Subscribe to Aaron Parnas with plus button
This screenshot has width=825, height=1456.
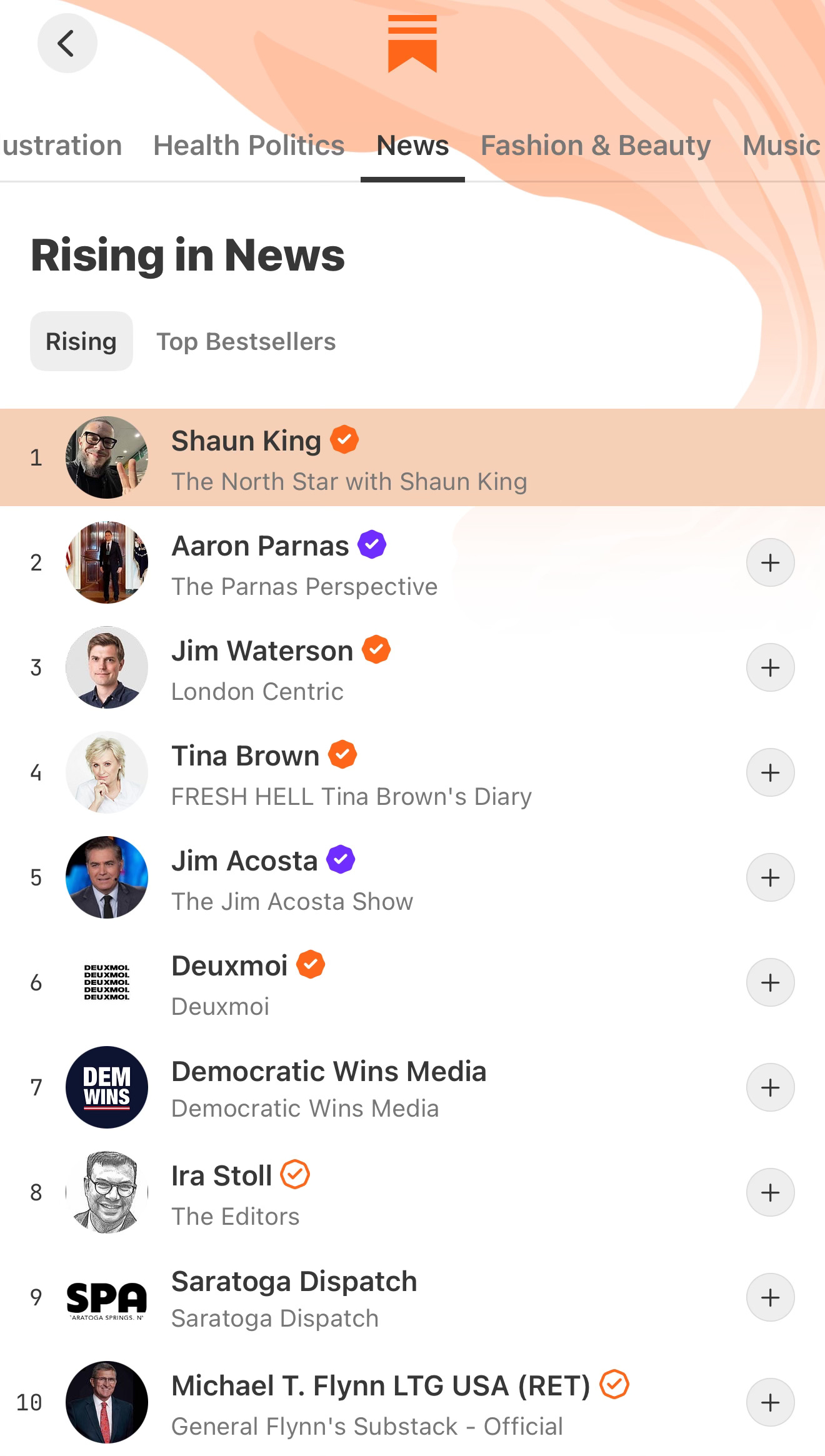coord(770,563)
